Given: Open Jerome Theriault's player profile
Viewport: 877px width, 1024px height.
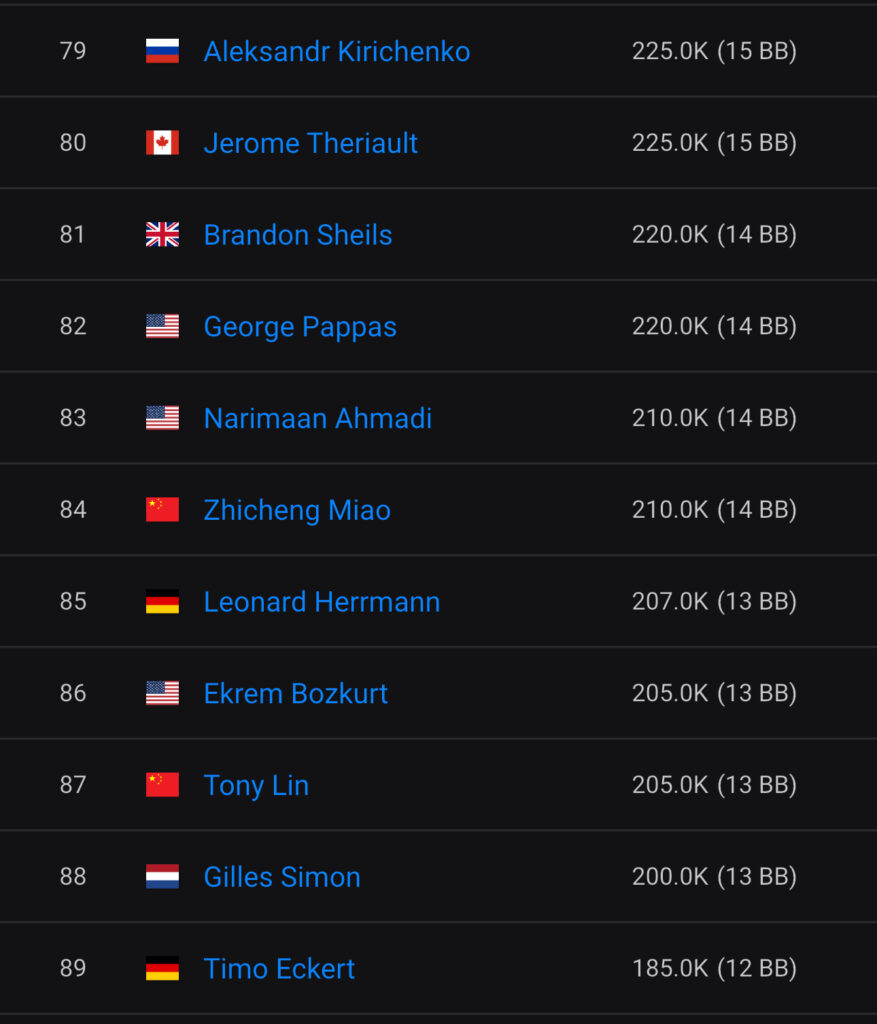Looking at the screenshot, I should coord(310,144).
